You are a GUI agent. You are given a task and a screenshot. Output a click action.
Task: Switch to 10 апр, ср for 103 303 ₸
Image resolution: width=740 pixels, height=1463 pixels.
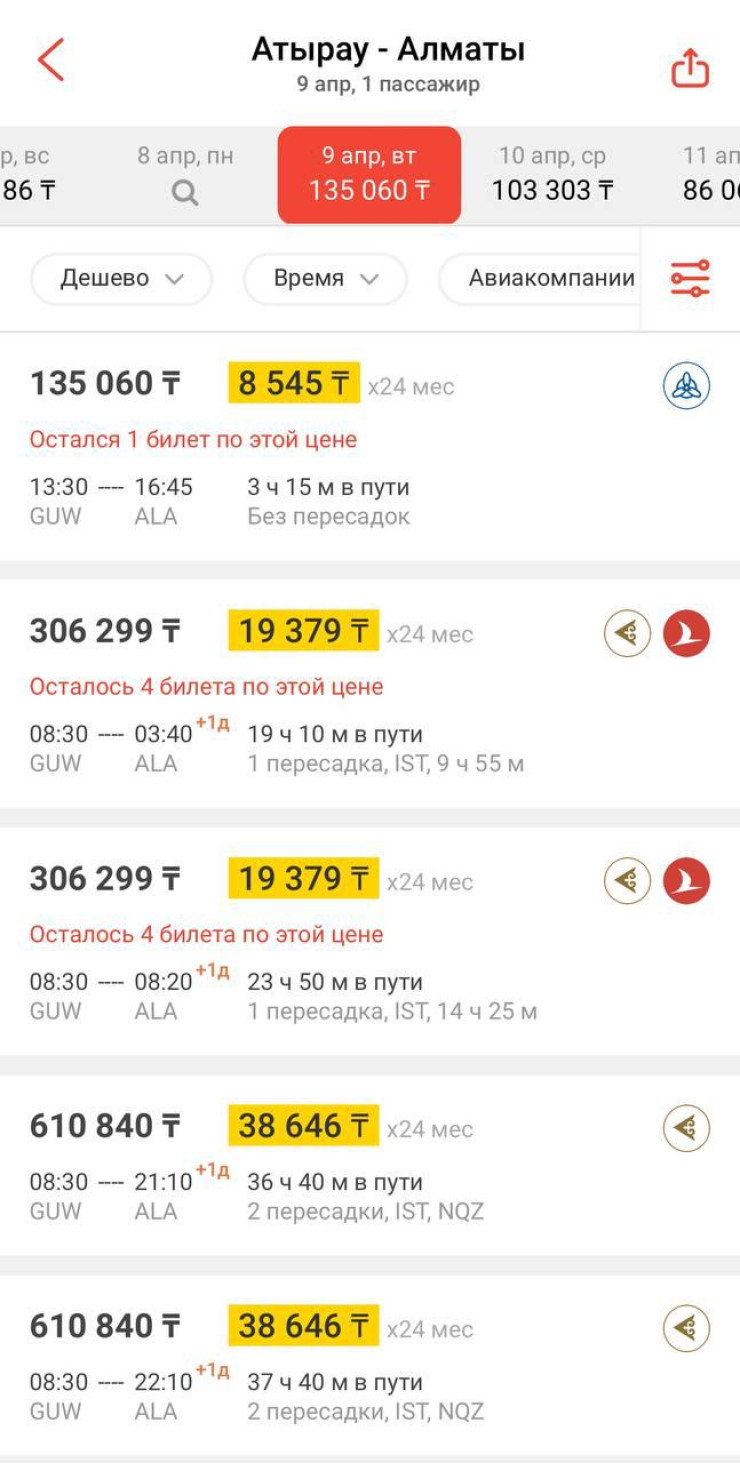(552, 175)
